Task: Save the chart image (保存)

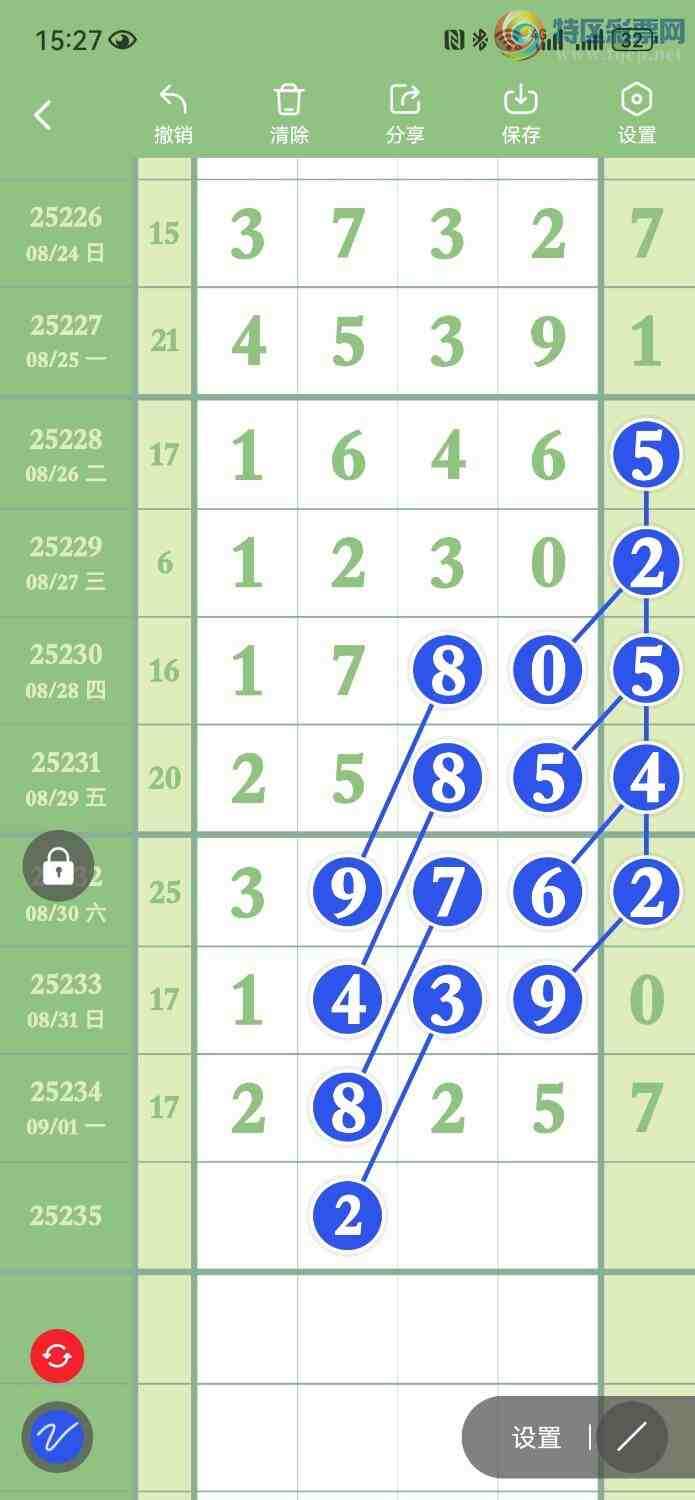Action: pyautogui.click(x=521, y=114)
